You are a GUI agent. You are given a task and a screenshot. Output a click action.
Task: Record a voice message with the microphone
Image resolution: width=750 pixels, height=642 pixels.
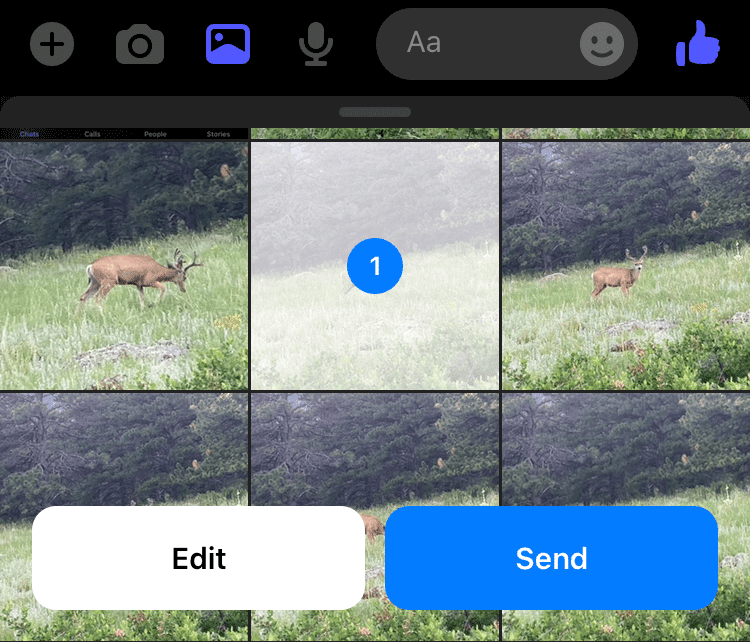click(316, 44)
